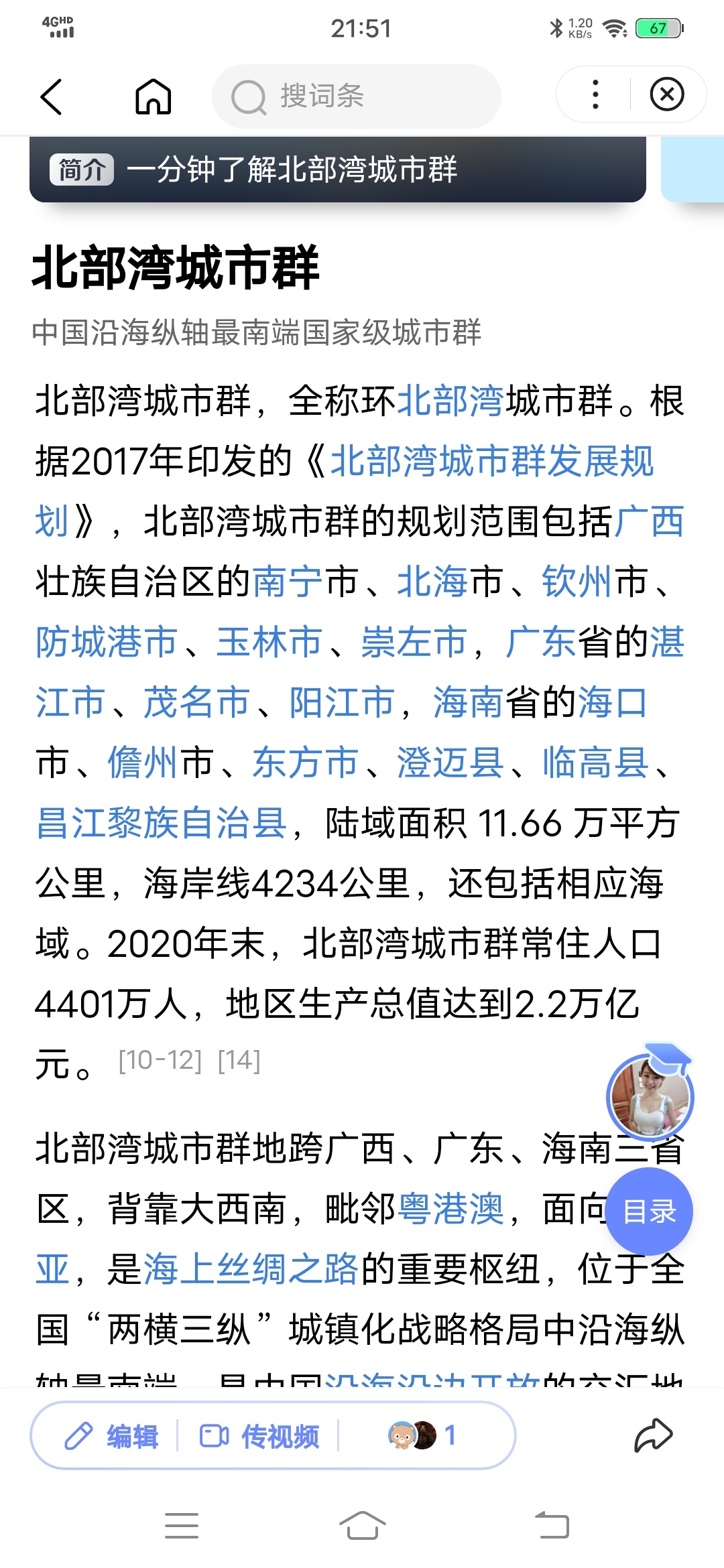The width and height of the screenshot is (724, 1568).
Task: Open the three-dot more options menu
Action: [595, 94]
